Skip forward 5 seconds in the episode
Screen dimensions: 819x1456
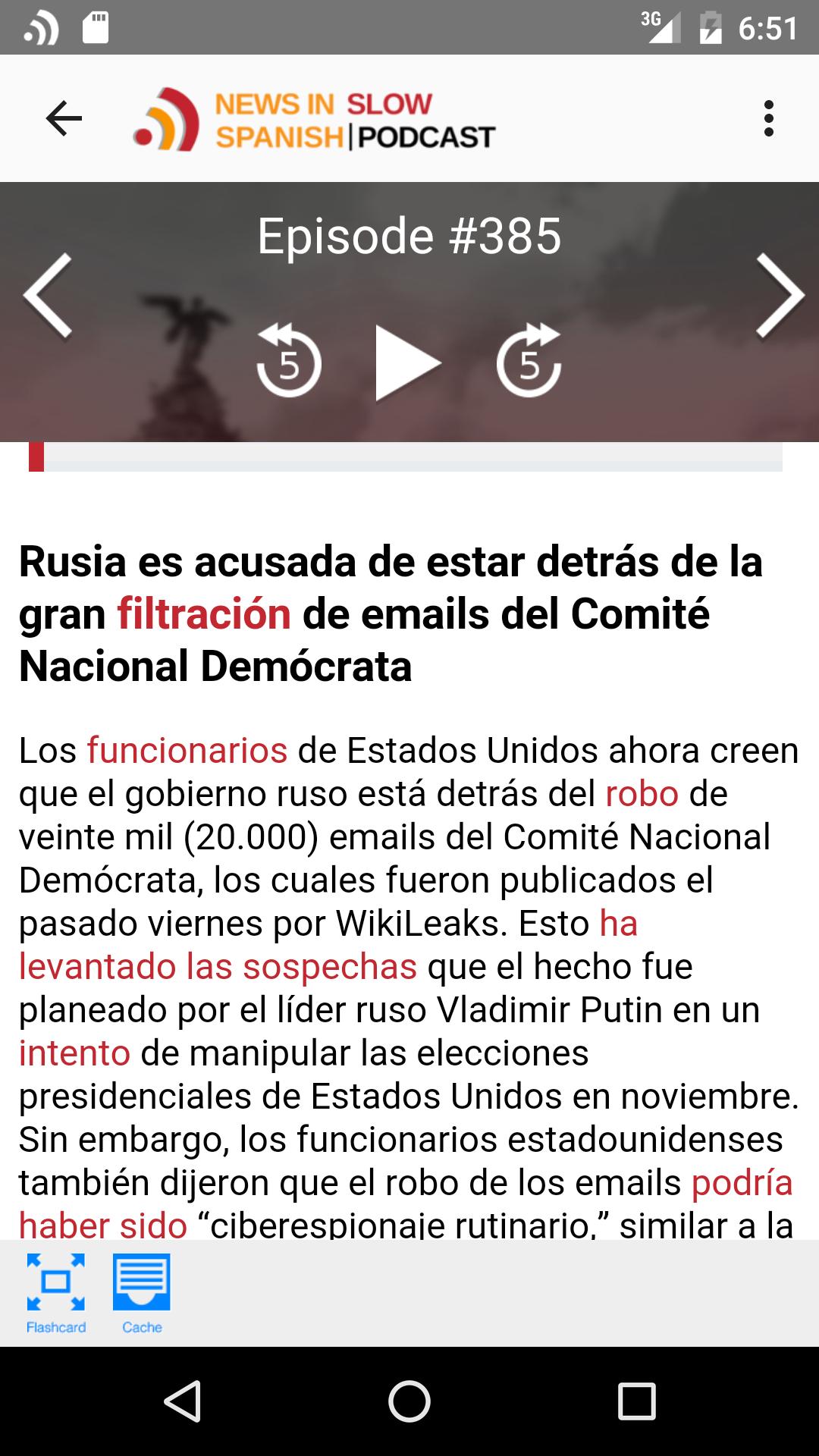[x=531, y=362]
